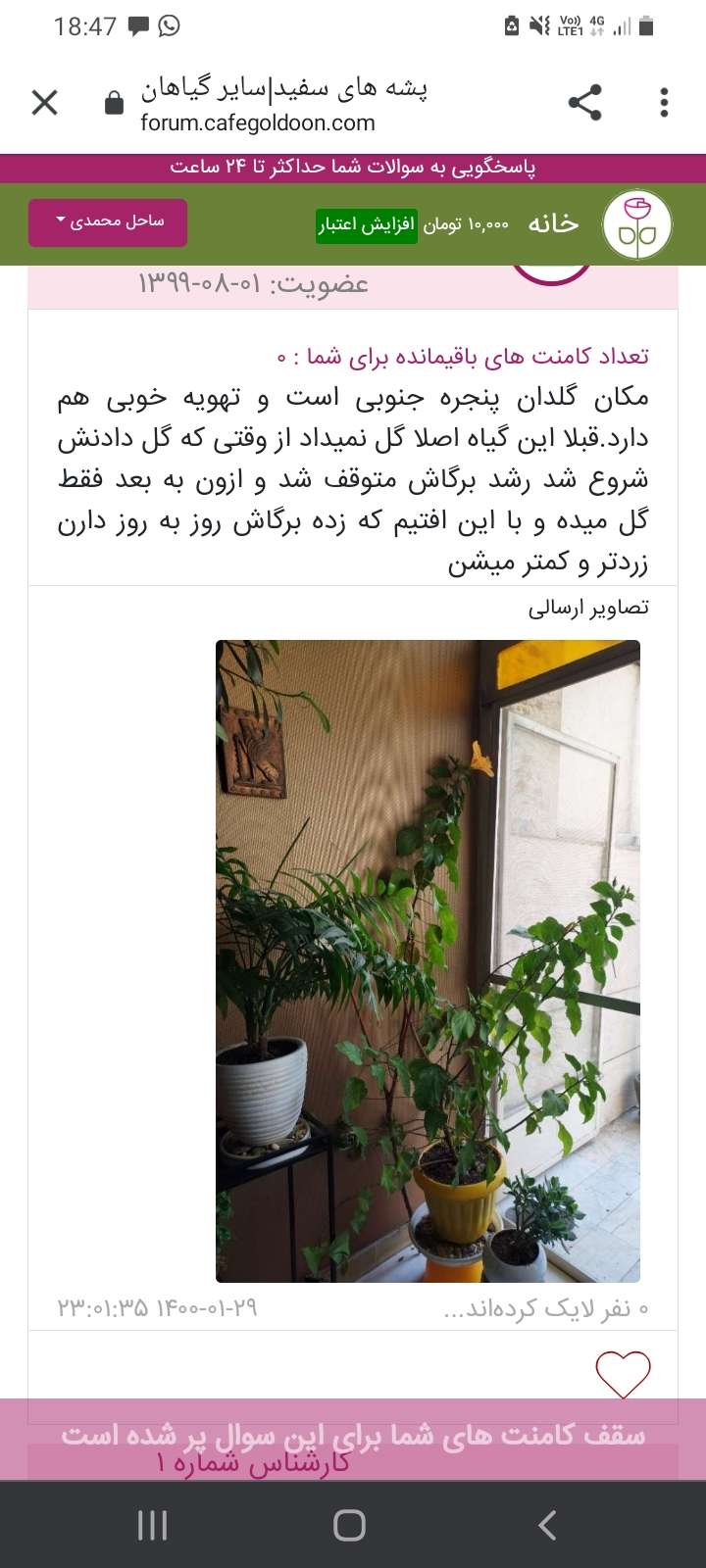Like the post with heart icon
The height and width of the screenshot is (1568, 706).
pyautogui.click(x=623, y=1374)
